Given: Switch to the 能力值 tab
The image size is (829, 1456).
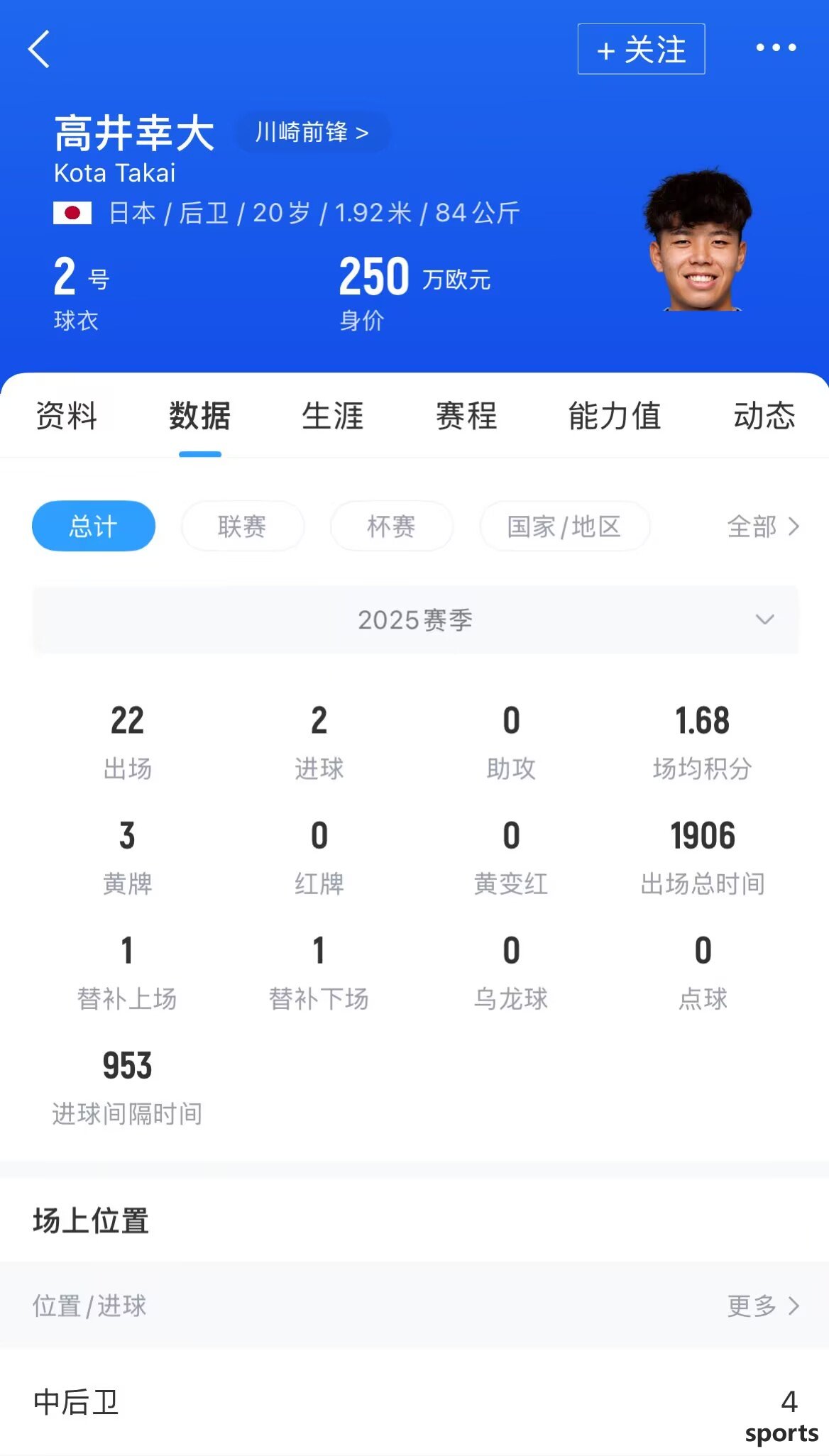Looking at the screenshot, I should tap(615, 416).
